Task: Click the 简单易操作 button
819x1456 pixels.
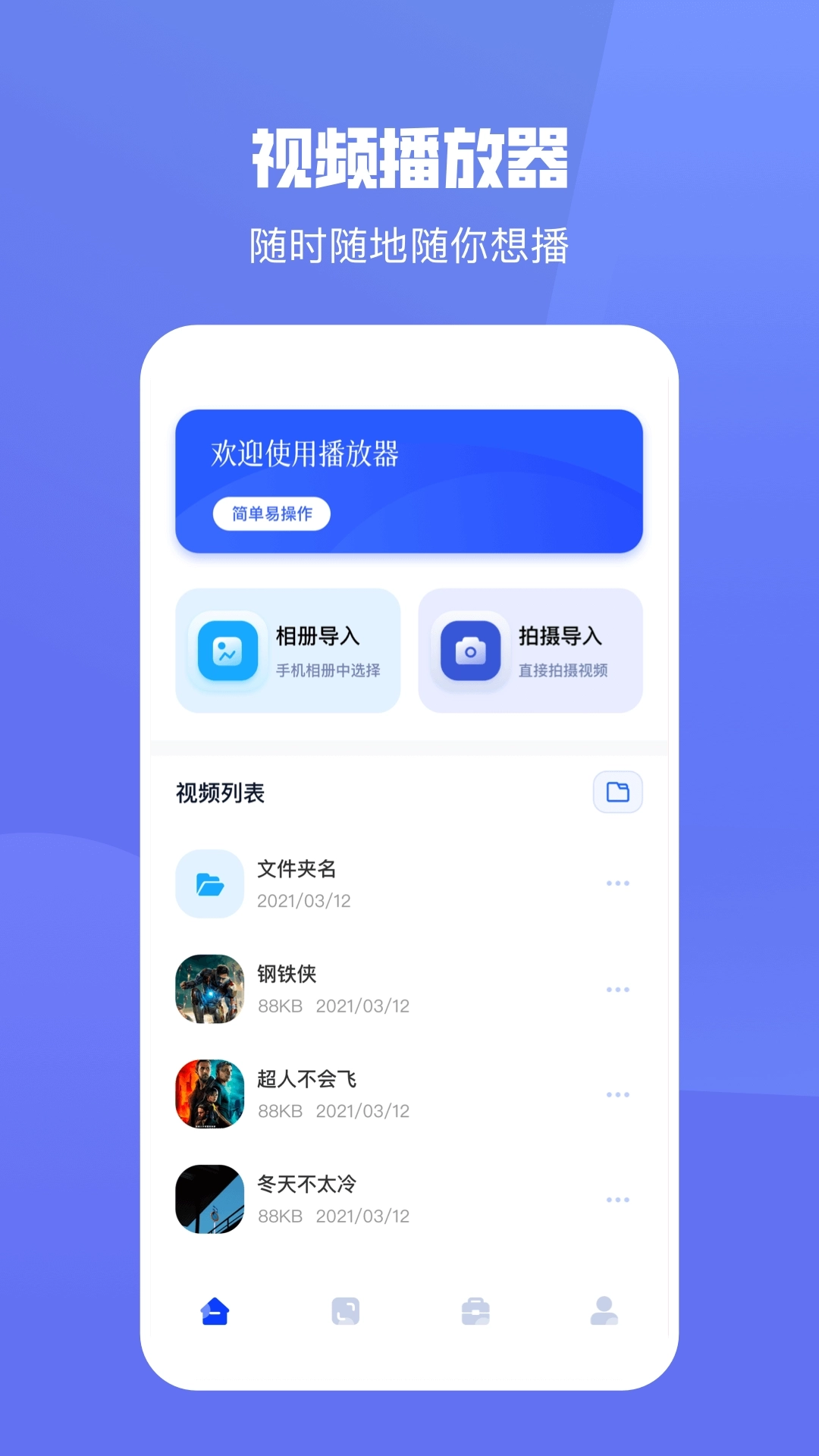Action: (273, 514)
